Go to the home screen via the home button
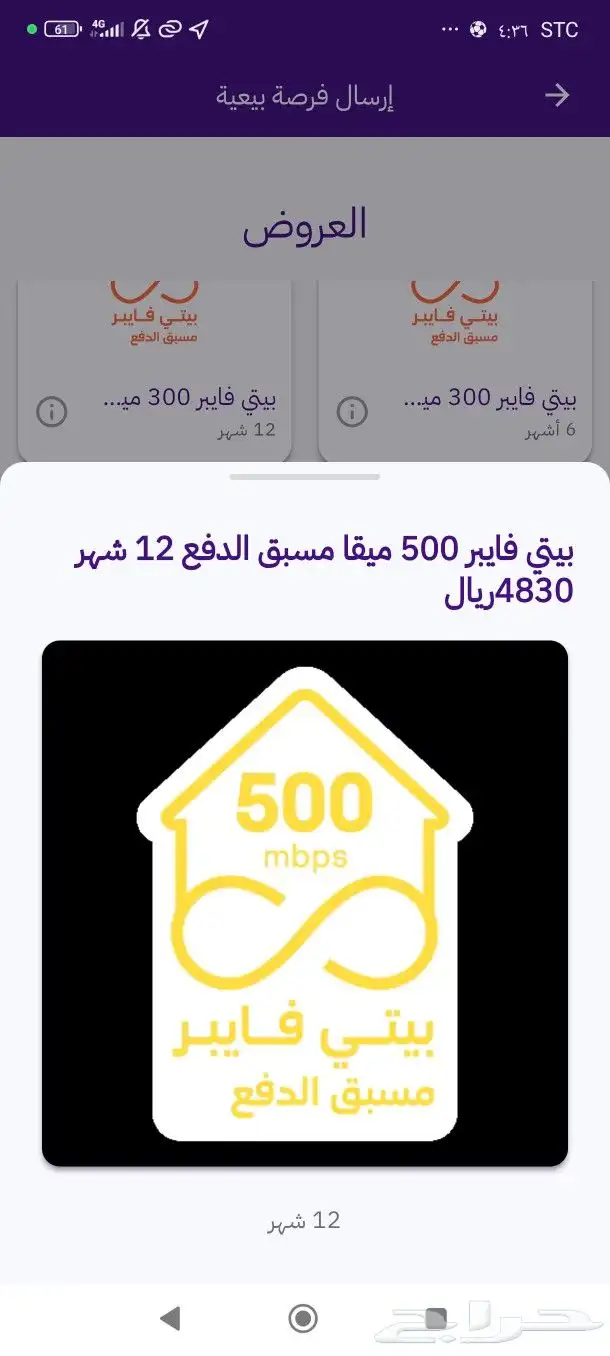Image resolution: width=610 pixels, height=1356 pixels. point(303,1318)
